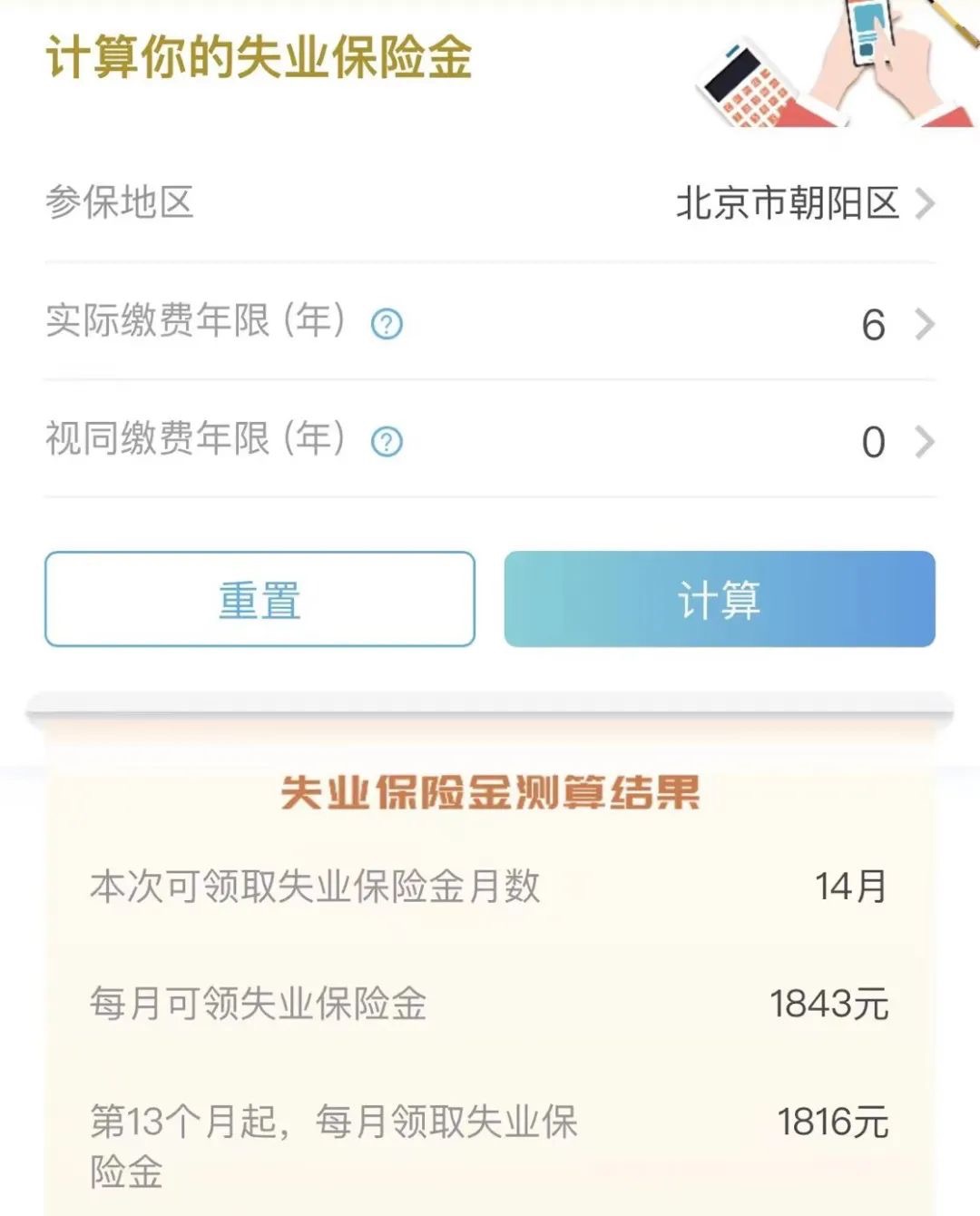Viewport: 980px width, 1216px height.
Task: Click the 失业保险金测算结果 section header
Action: tap(490, 794)
